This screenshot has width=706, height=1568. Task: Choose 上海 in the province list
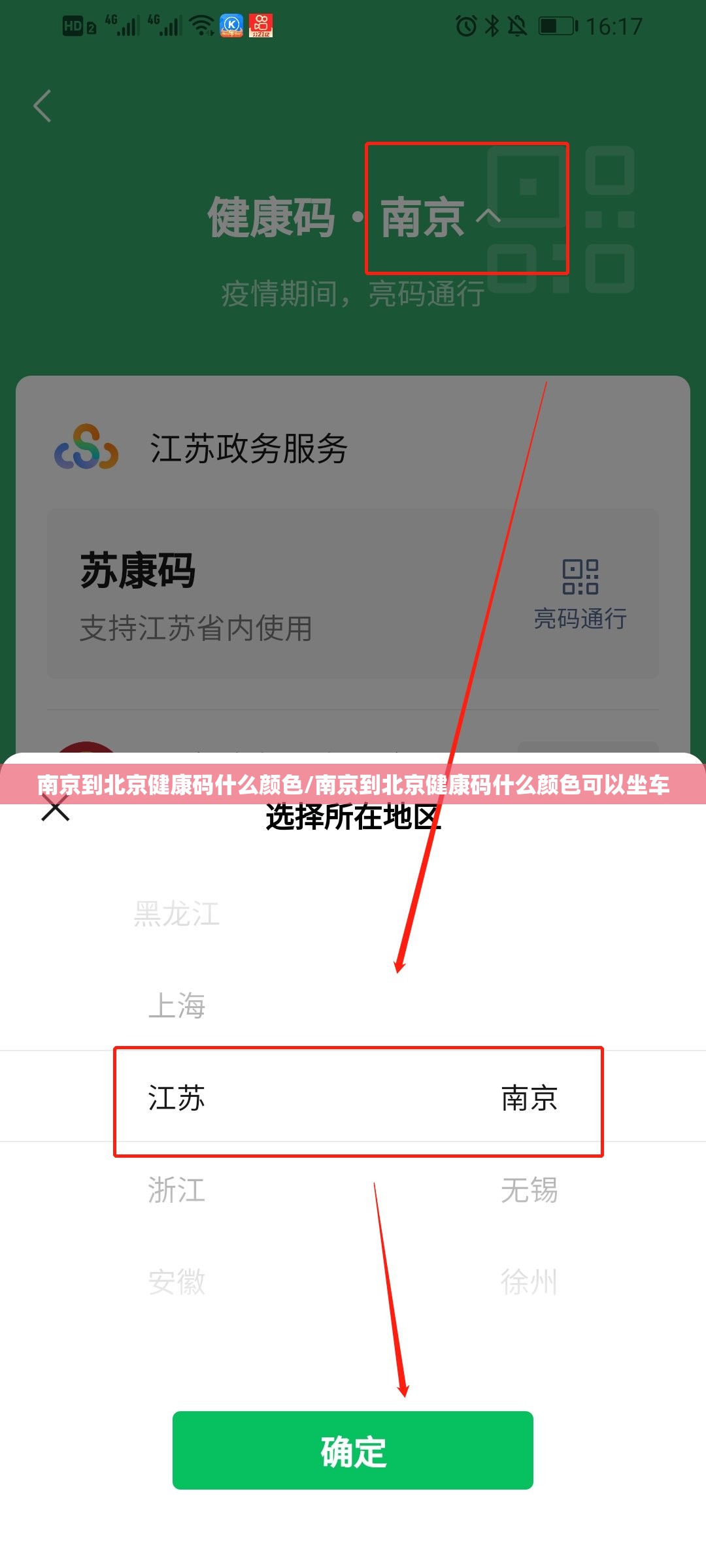pos(176,1005)
